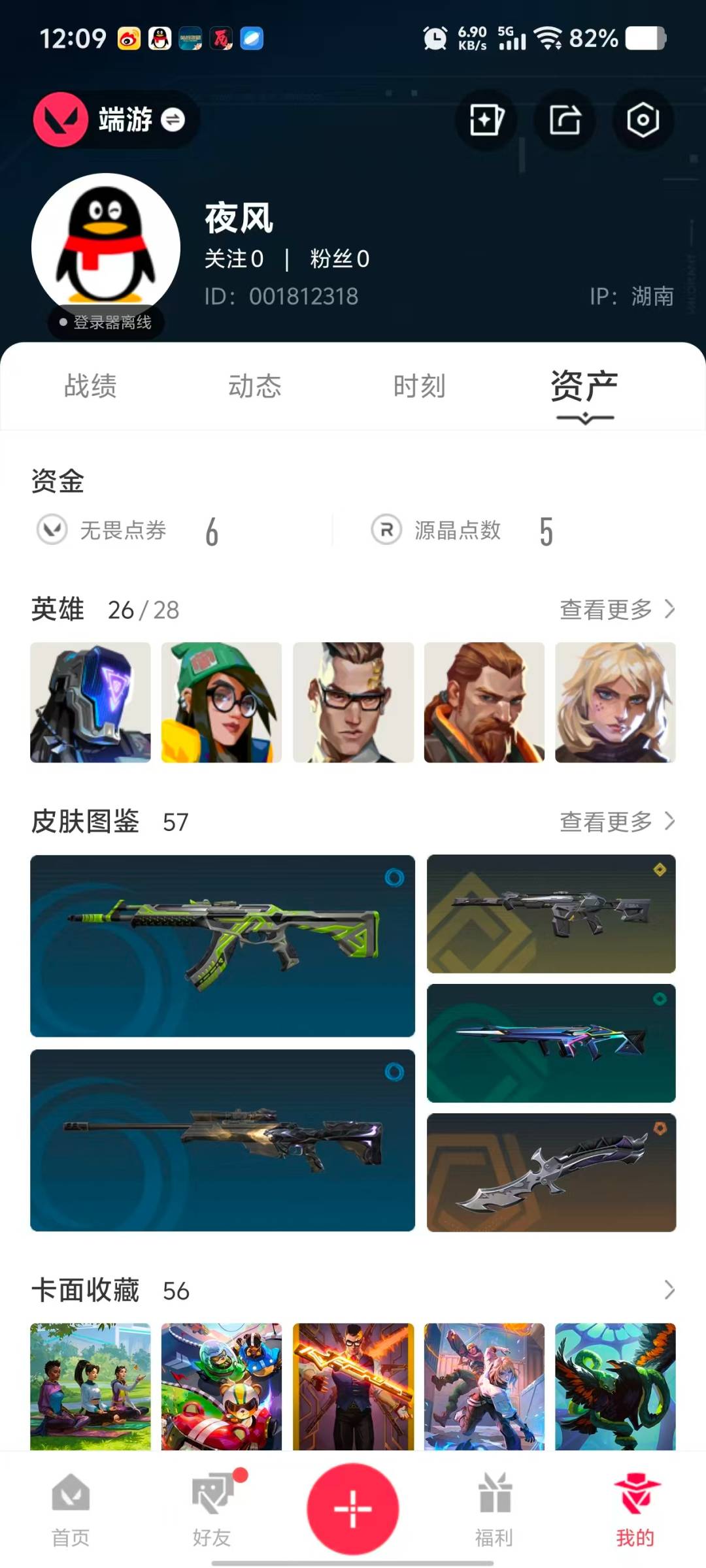
Task: Select the 时刻 tab
Action: point(419,386)
